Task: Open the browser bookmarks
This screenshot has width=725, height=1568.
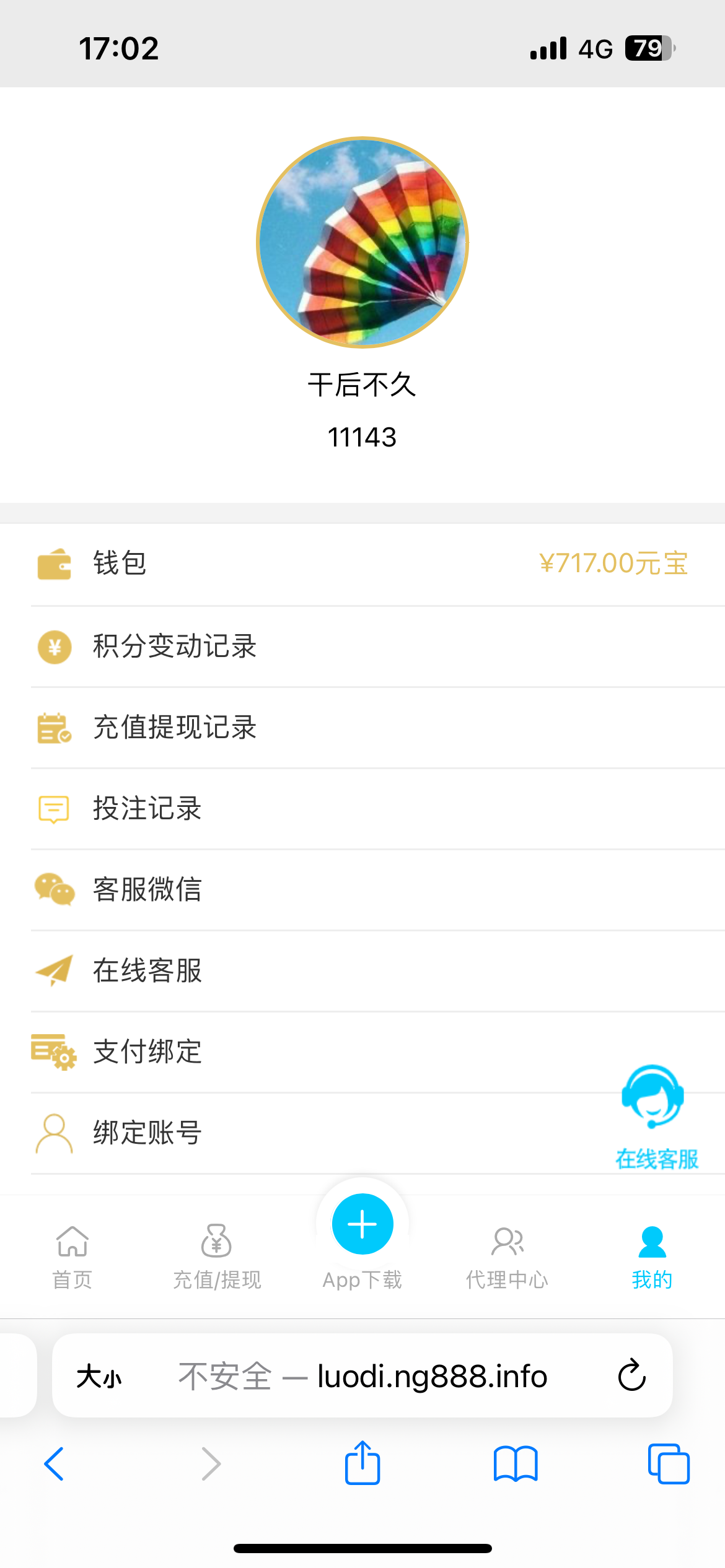Action: coord(516,1464)
